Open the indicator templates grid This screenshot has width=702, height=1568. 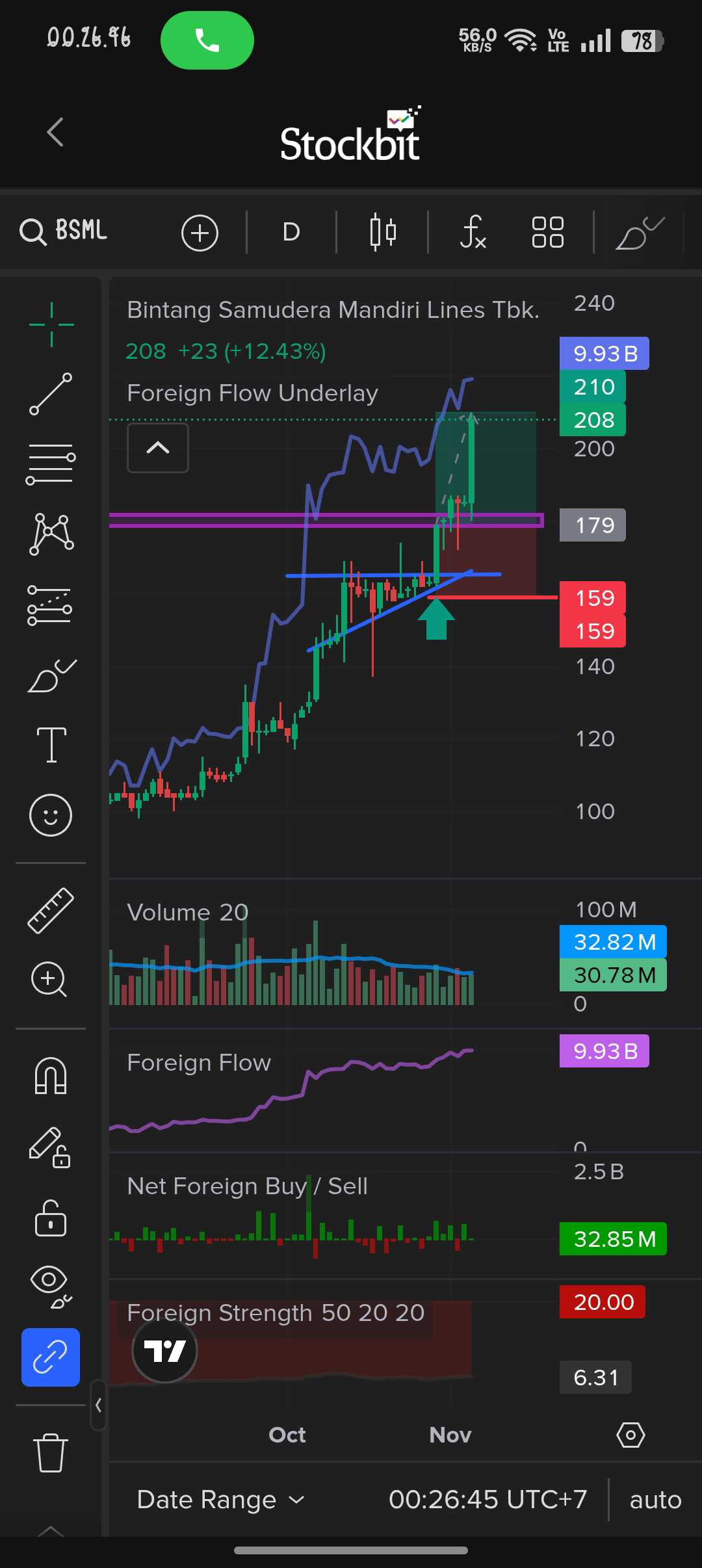click(x=547, y=232)
